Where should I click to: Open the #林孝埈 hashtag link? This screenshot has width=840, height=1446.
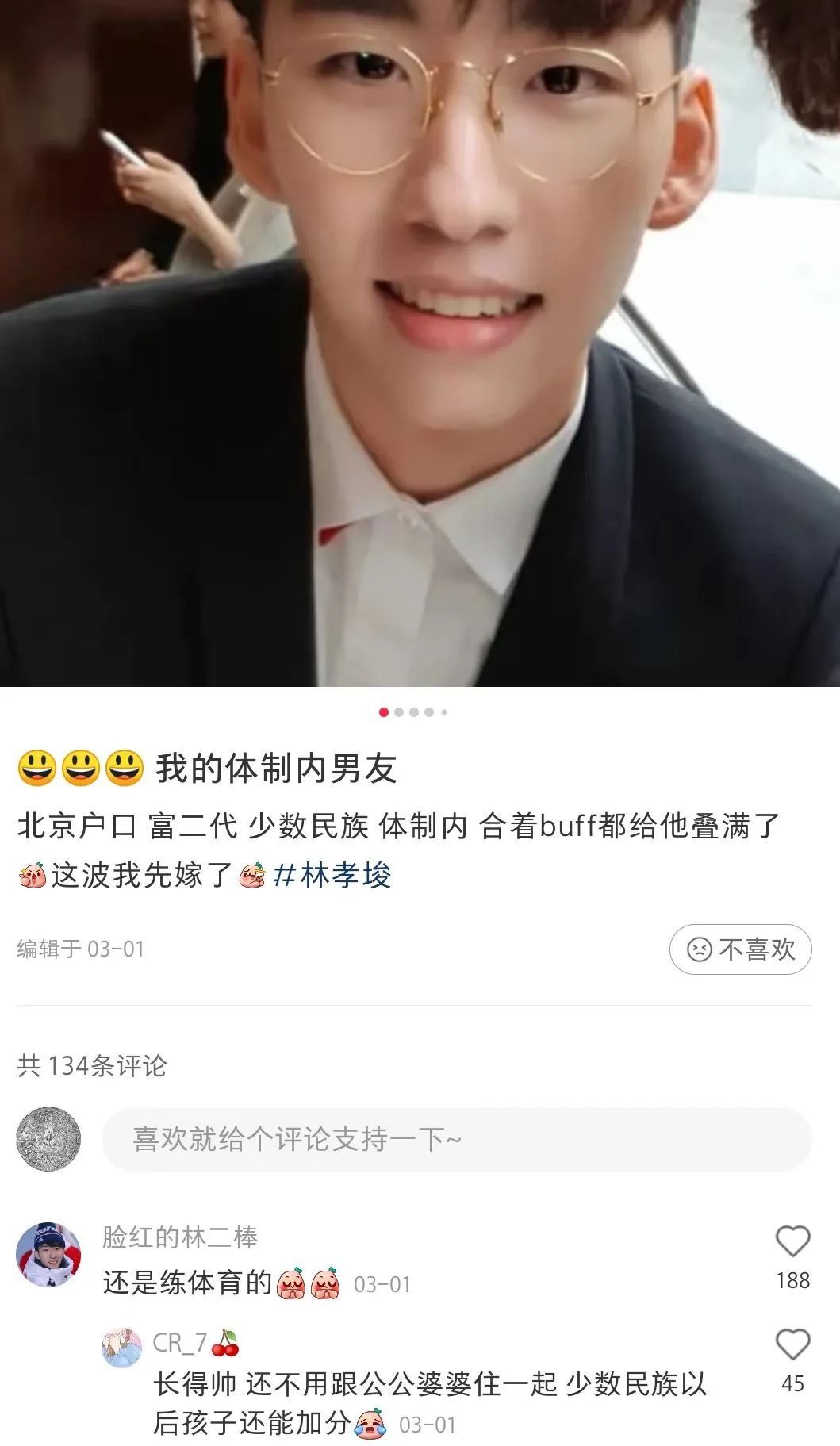click(332, 876)
